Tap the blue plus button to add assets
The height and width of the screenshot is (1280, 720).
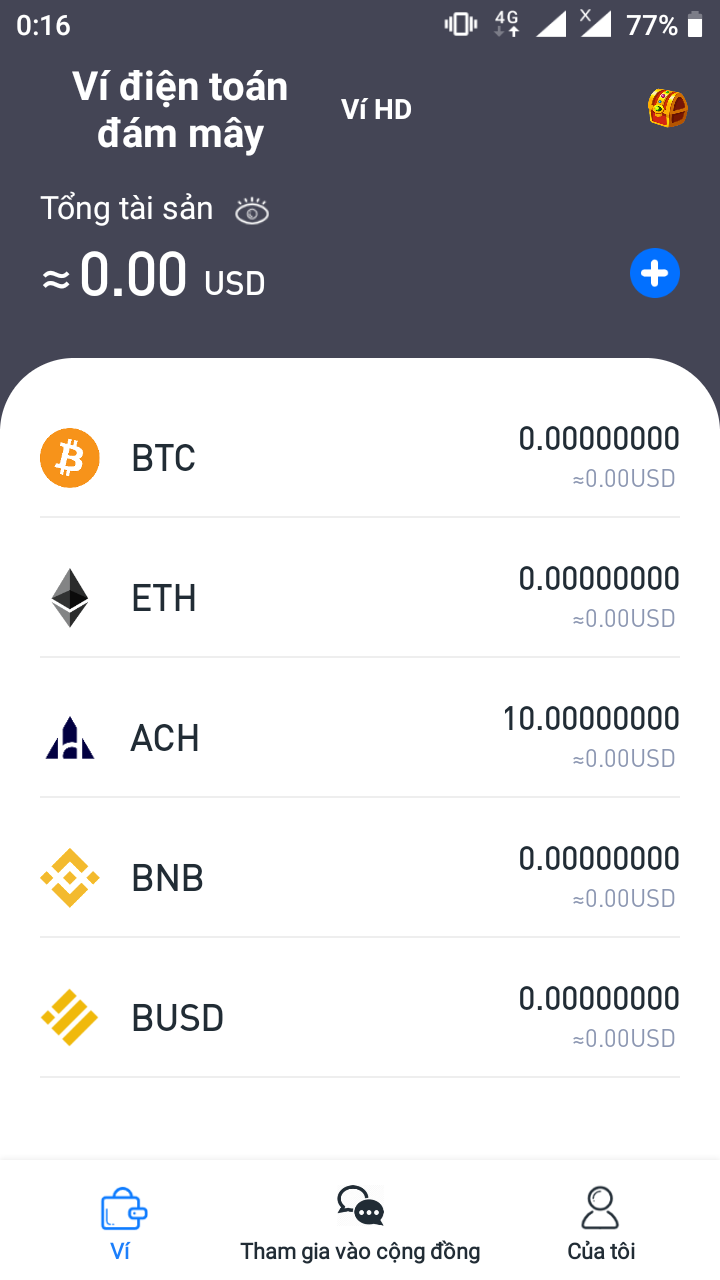pyautogui.click(x=655, y=274)
